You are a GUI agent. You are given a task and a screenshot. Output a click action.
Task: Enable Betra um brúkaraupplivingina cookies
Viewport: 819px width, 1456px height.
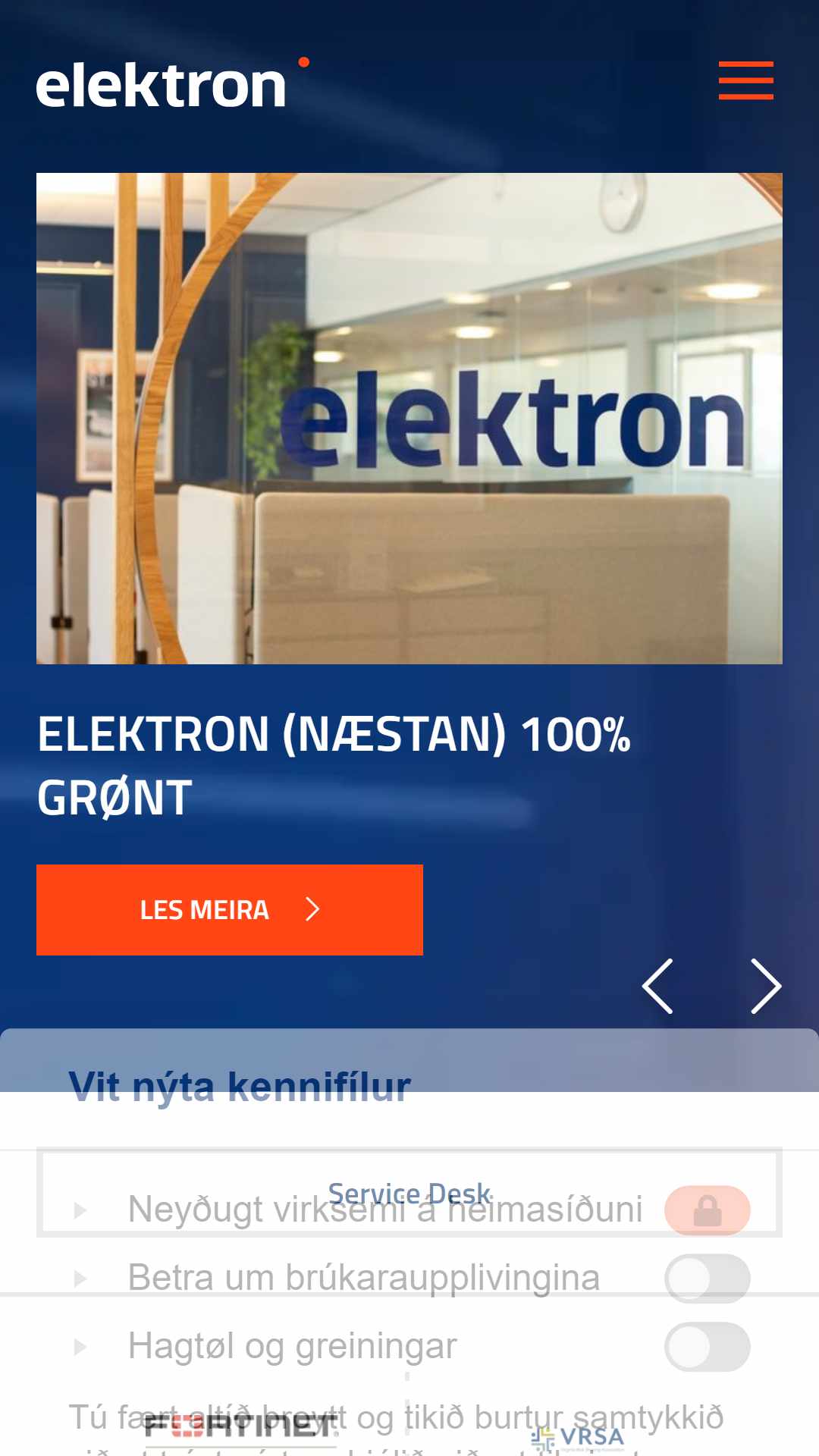[x=708, y=1278]
